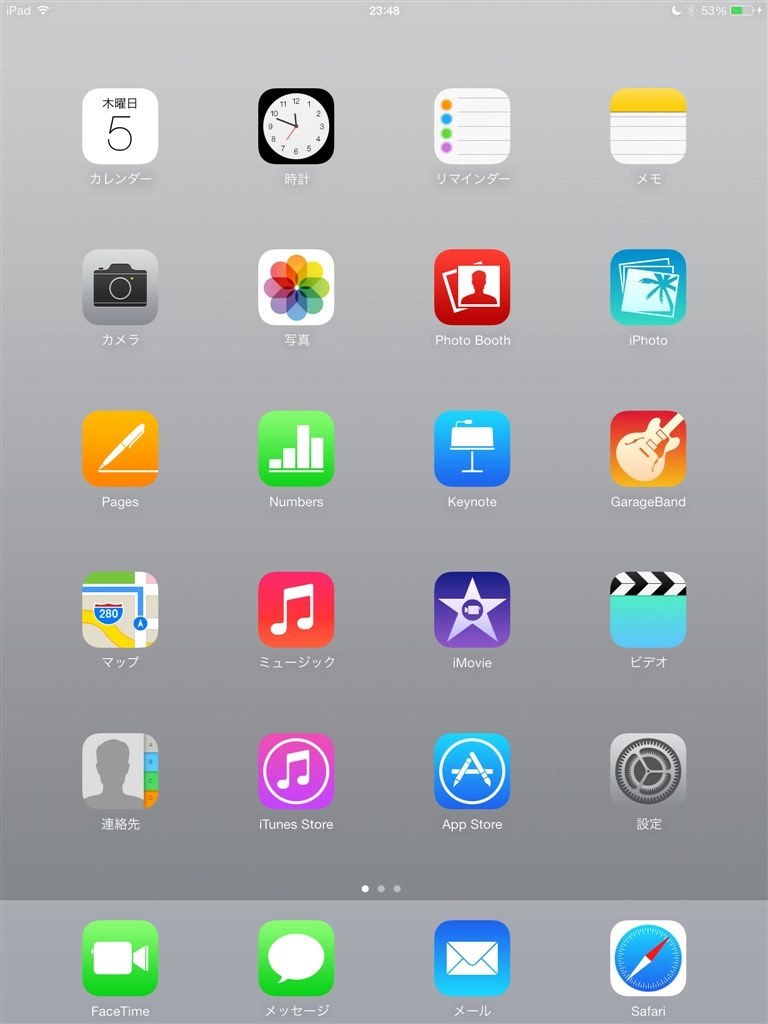The height and width of the screenshot is (1024, 768).
Task: Launch the ミュージック music app
Action: point(296,610)
